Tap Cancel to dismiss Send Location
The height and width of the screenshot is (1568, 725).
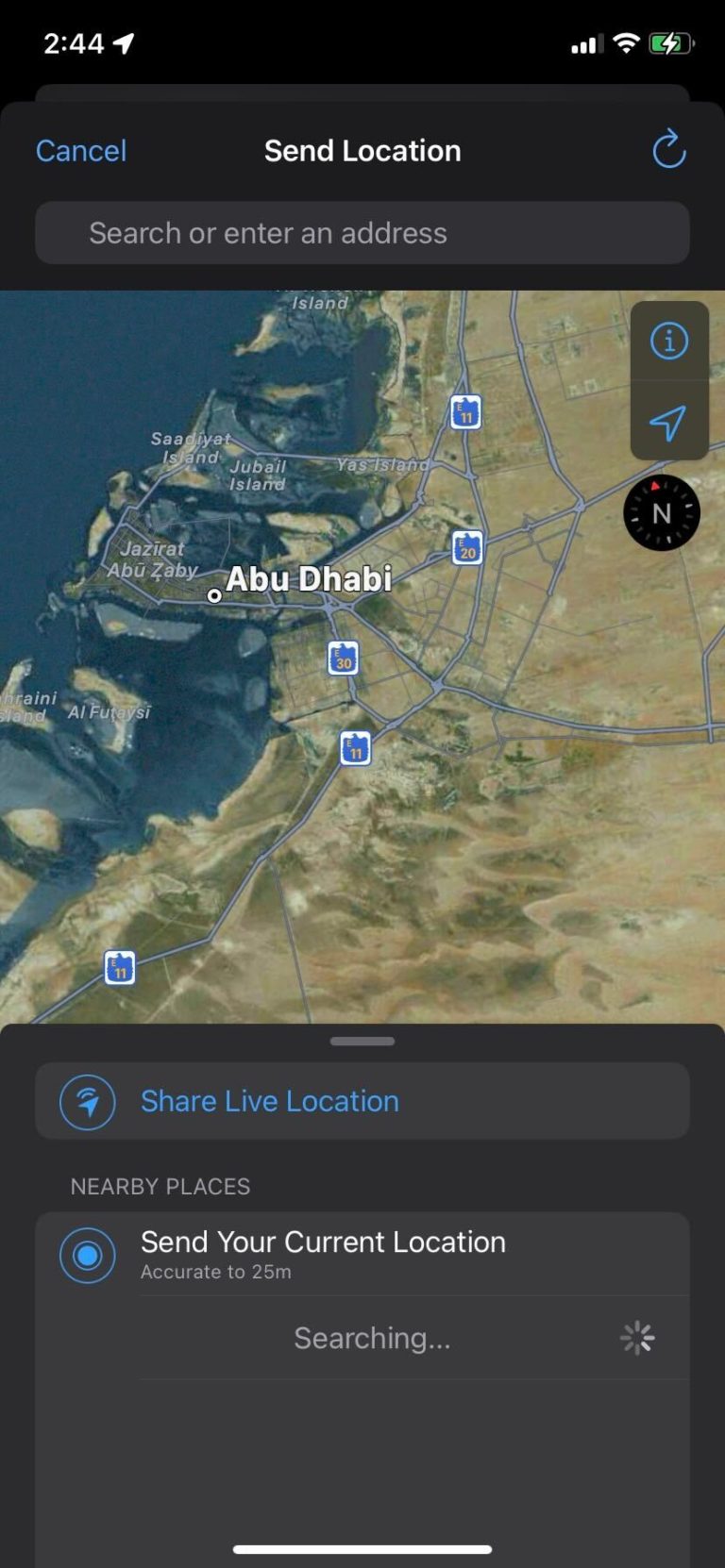pyautogui.click(x=80, y=150)
